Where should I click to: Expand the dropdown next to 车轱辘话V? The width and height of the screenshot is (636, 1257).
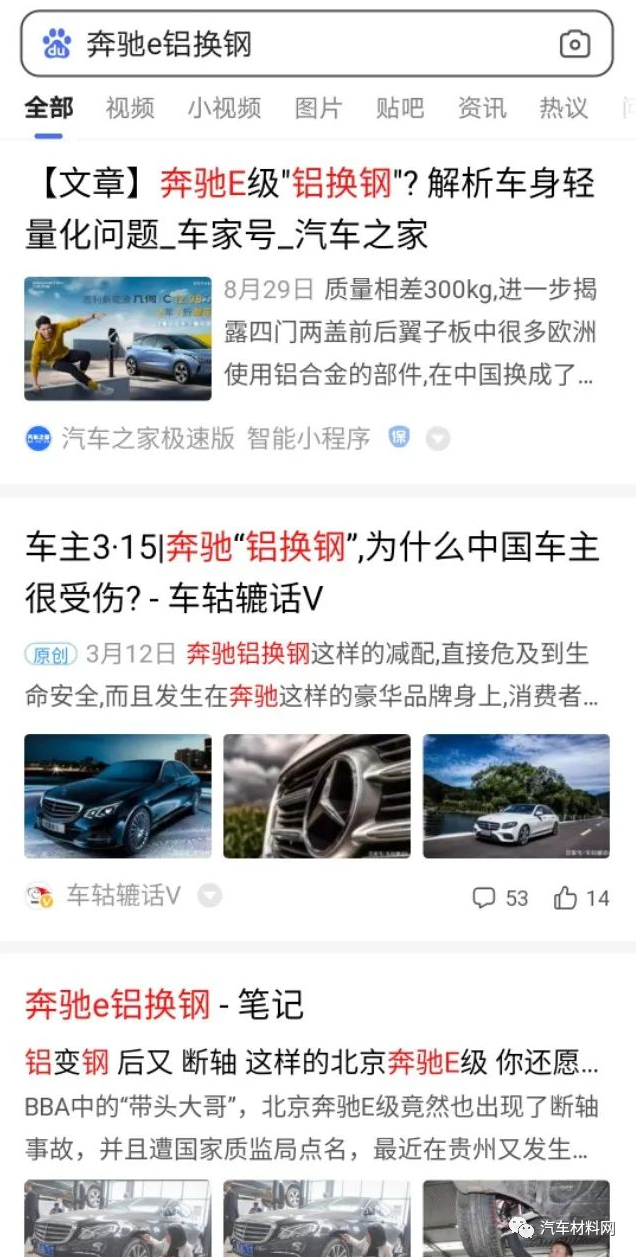pos(209,896)
